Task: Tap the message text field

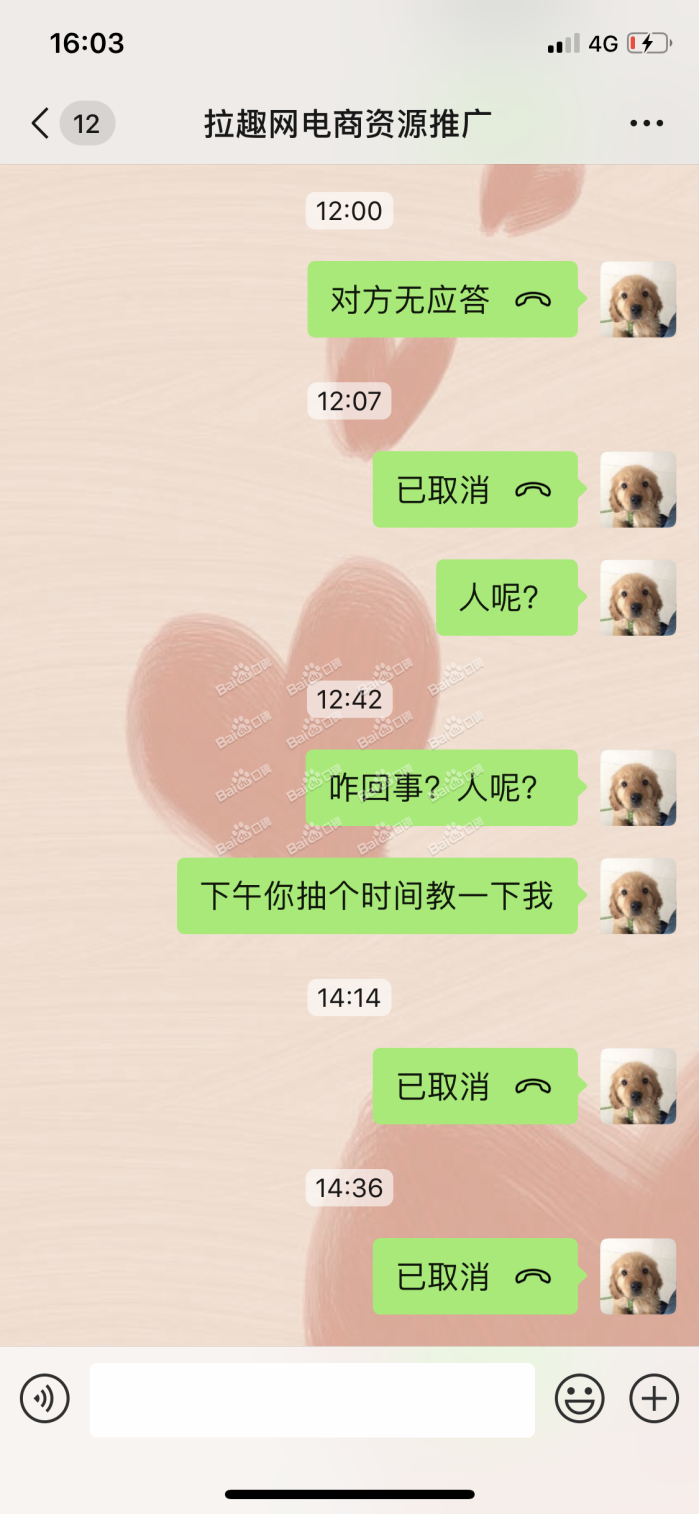Action: point(312,1399)
